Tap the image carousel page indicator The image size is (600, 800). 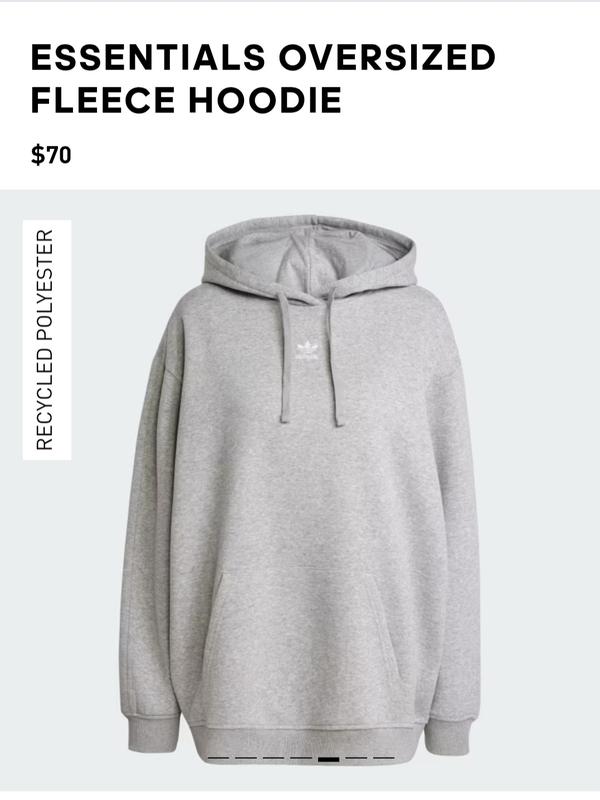(300, 759)
